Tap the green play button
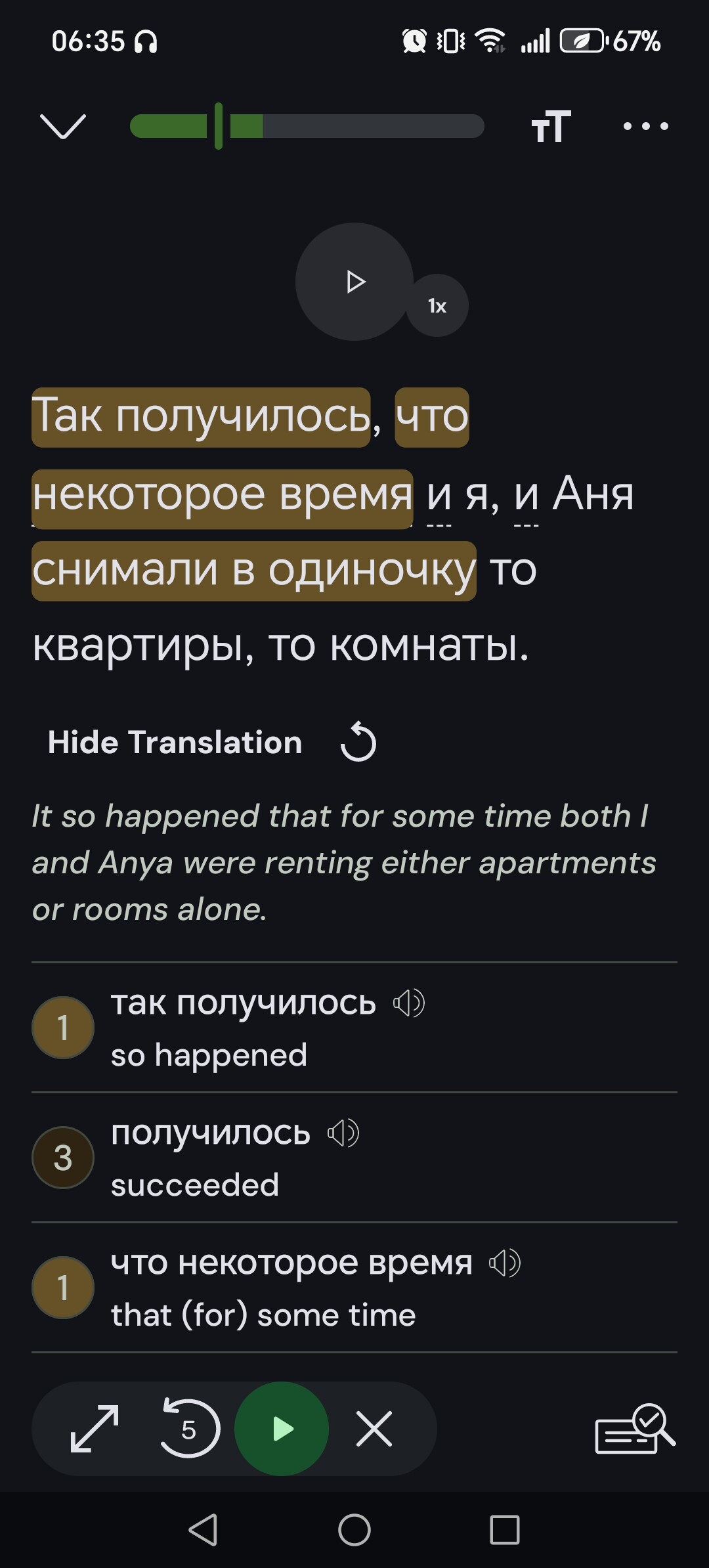 (282, 1429)
